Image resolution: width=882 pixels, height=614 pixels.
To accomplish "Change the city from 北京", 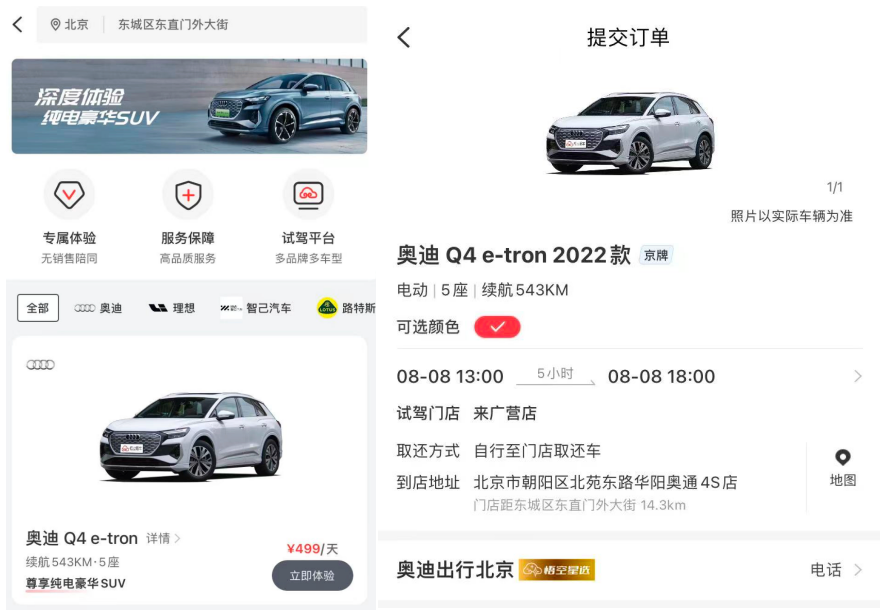I will pyautogui.click(x=70, y=24).
